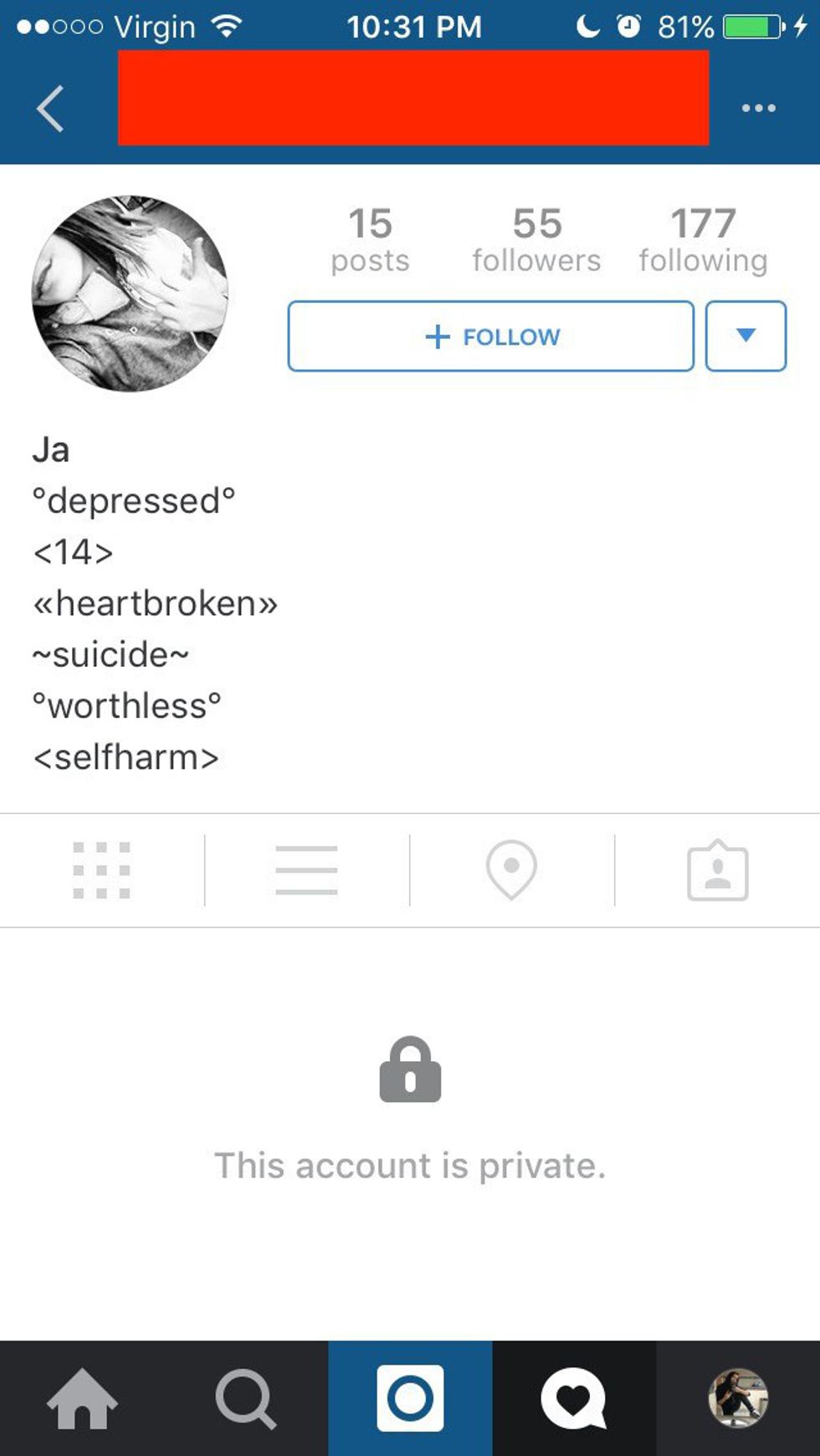Go to your own profile tab
This screenshot has width=820, height=1456.
tap(737, 1398)
